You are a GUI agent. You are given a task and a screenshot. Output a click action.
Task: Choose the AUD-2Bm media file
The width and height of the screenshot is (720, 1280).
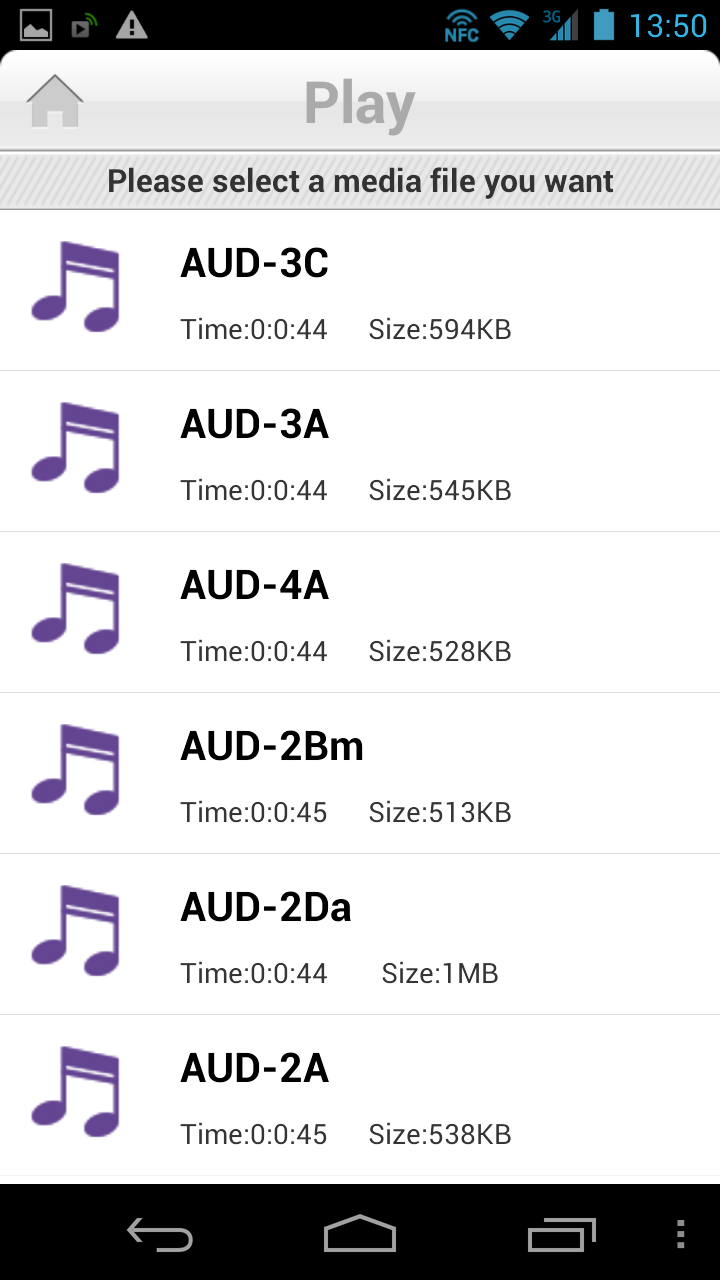pyautogui.click(x=360, y=774)
